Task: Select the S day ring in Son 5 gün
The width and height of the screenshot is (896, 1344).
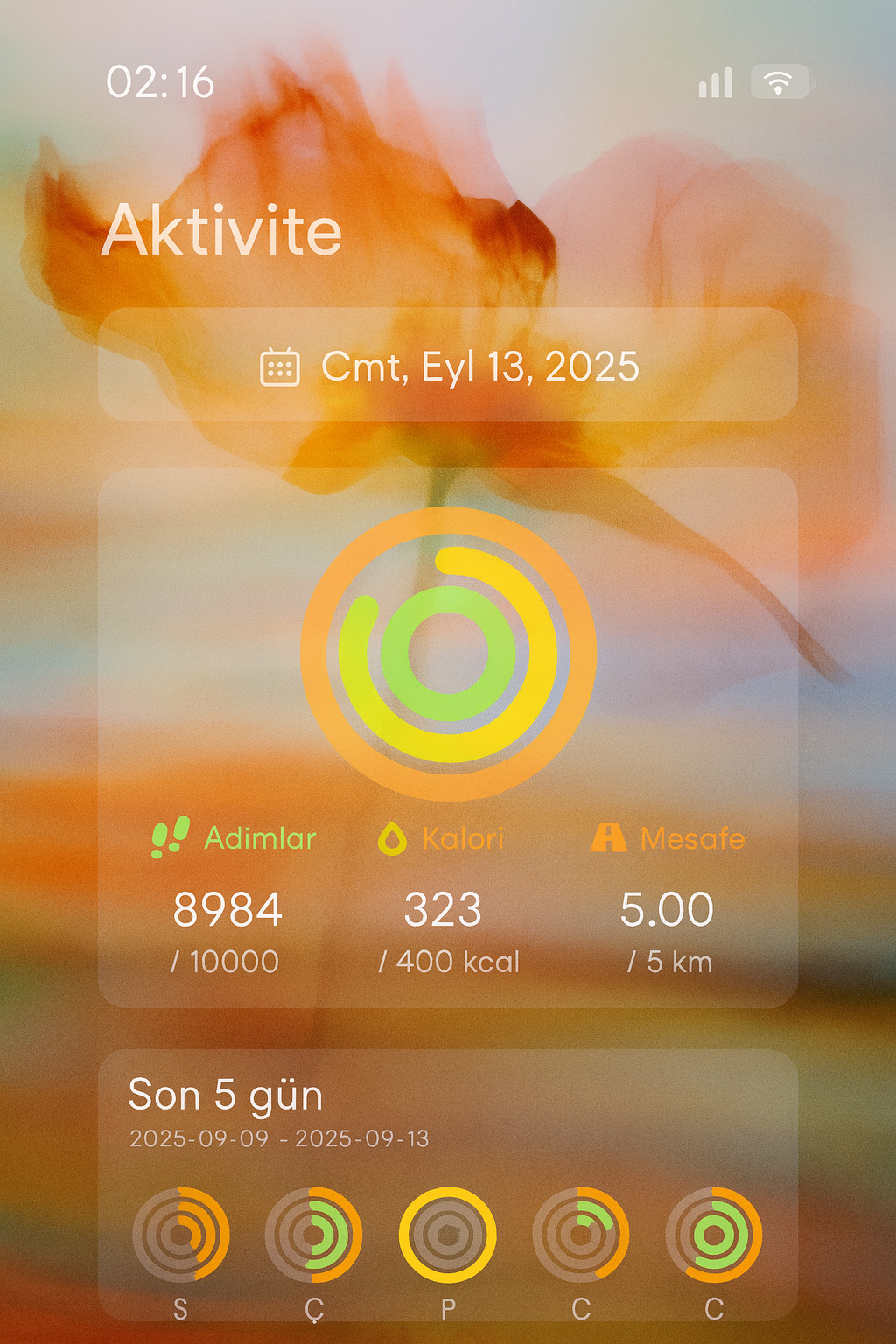Action: coord(181,1235)
